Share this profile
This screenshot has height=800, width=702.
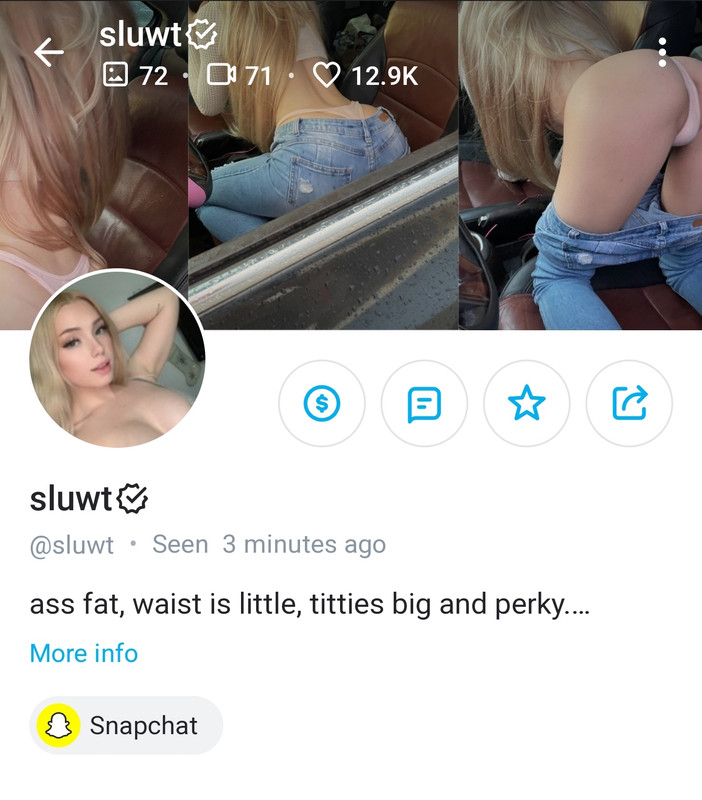click(629, 404)
